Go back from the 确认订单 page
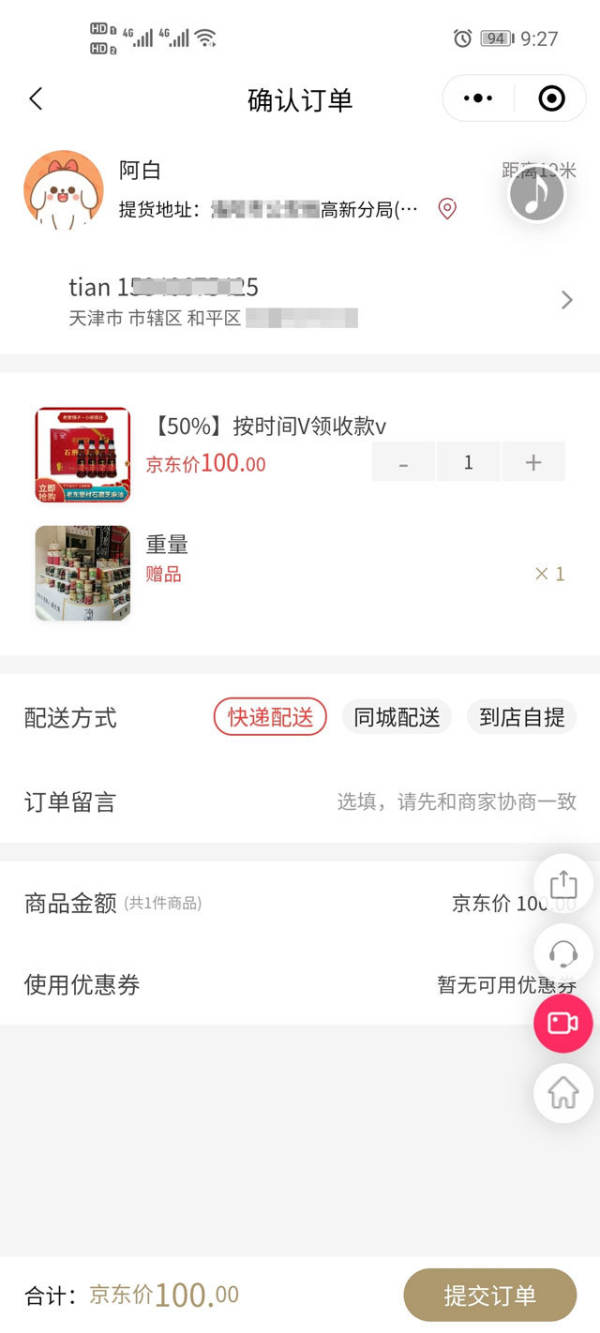 coord(37,99)
